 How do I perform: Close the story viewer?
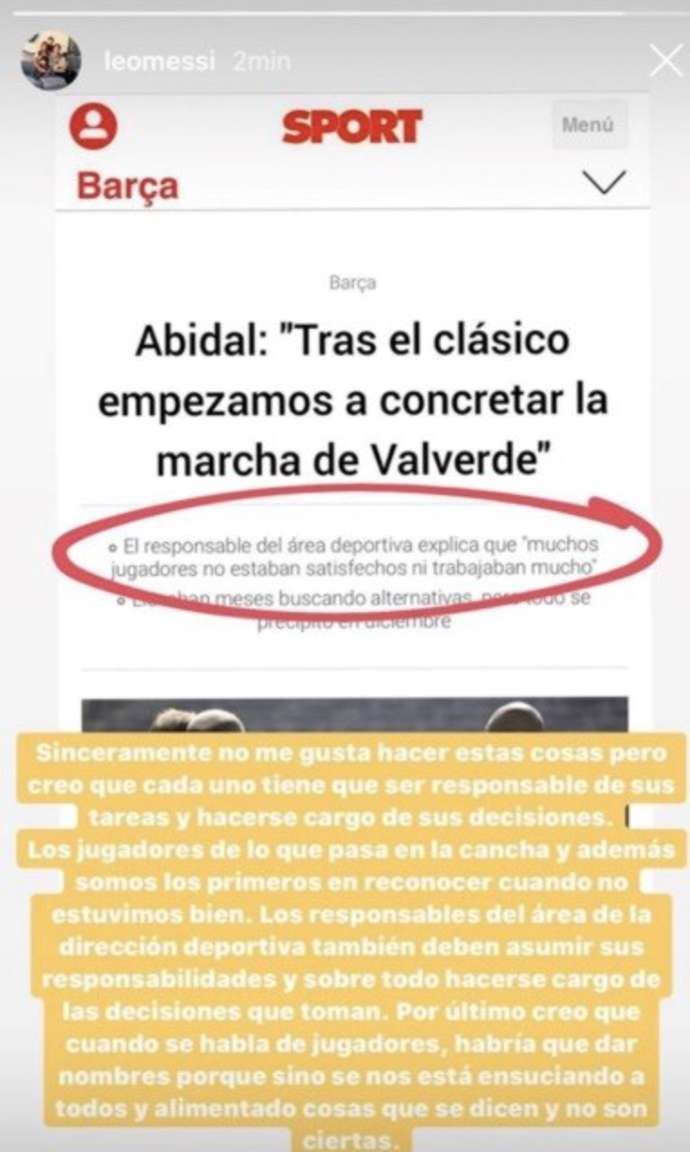tap(665, 61)
